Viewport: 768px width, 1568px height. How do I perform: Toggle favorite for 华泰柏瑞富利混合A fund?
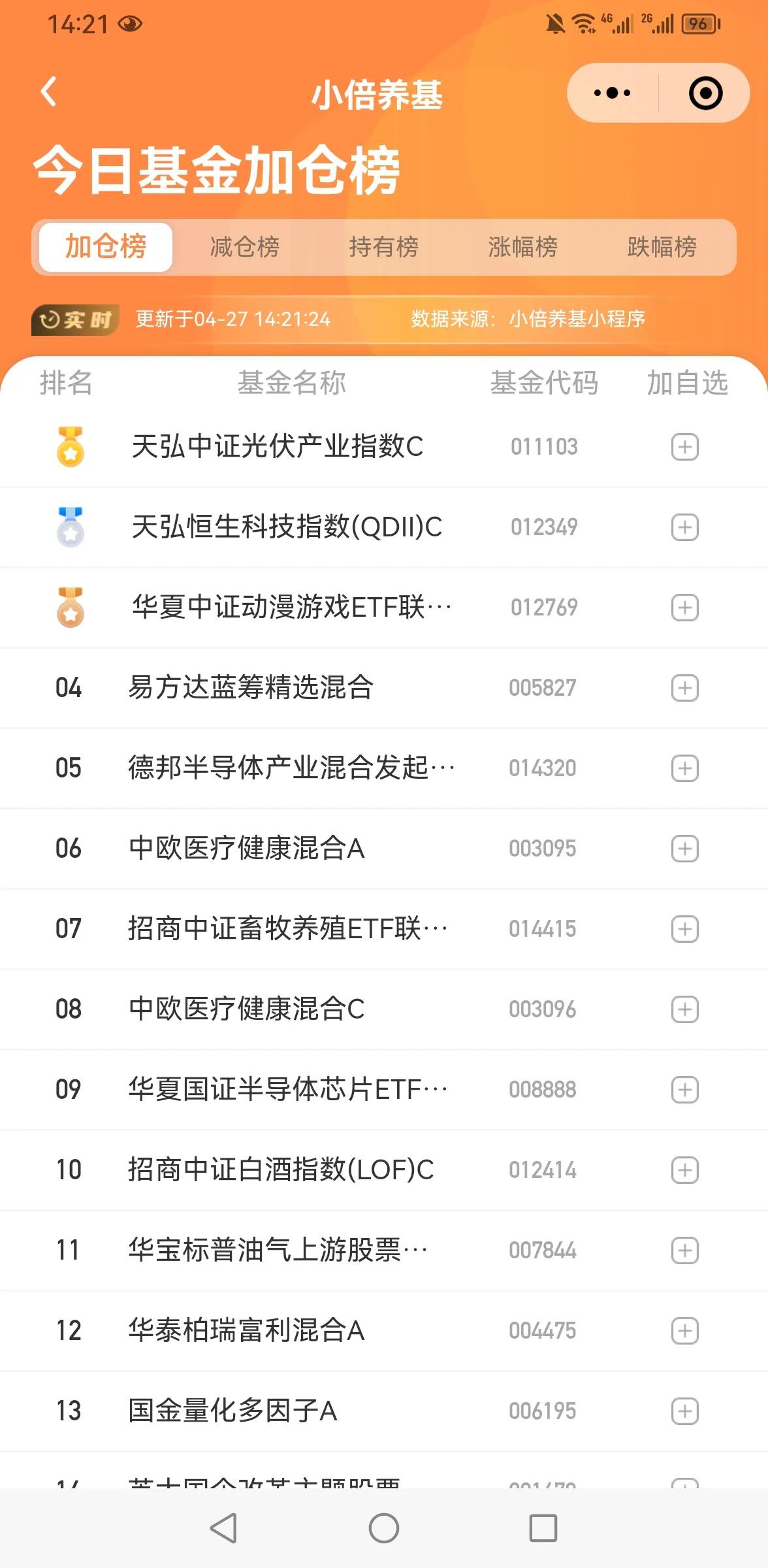pos(685,1331)
